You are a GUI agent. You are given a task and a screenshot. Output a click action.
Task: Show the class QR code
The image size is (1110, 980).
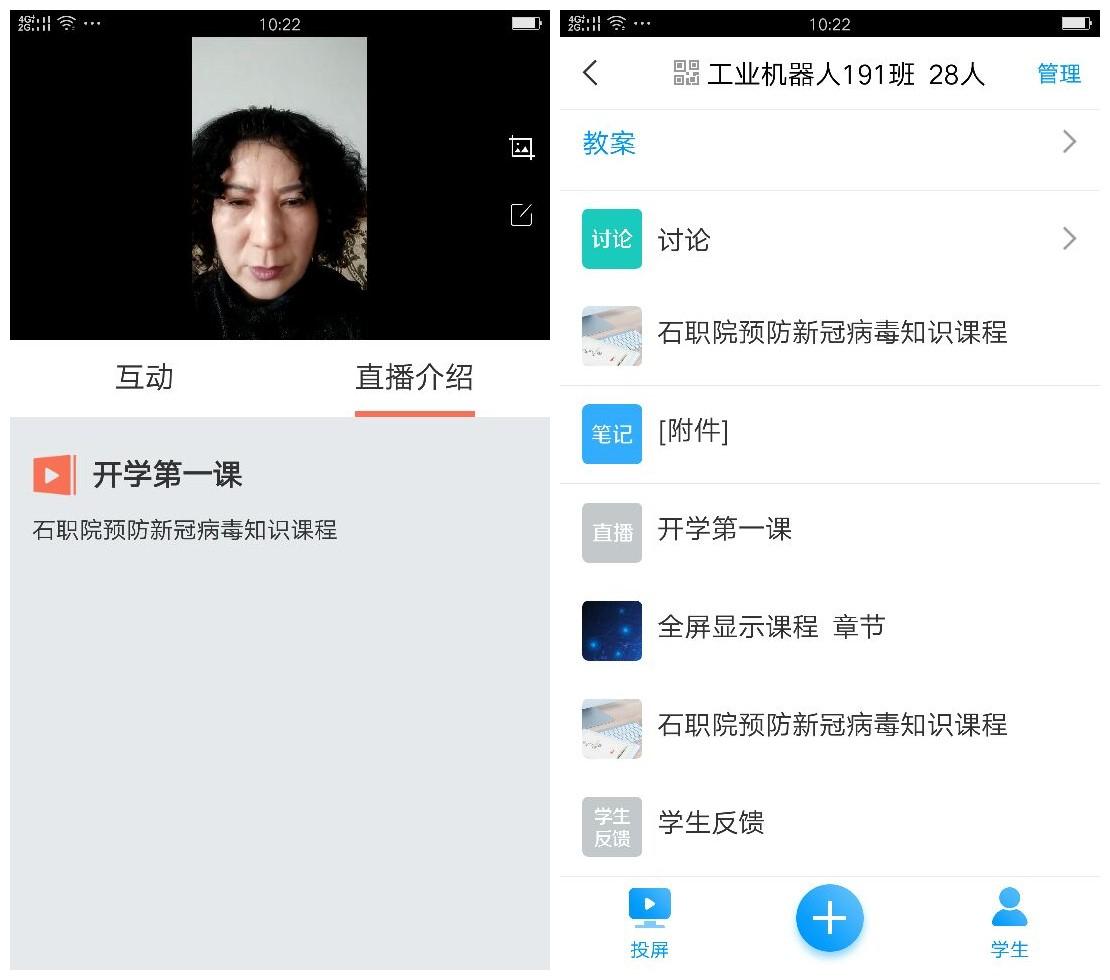(686, 73)
